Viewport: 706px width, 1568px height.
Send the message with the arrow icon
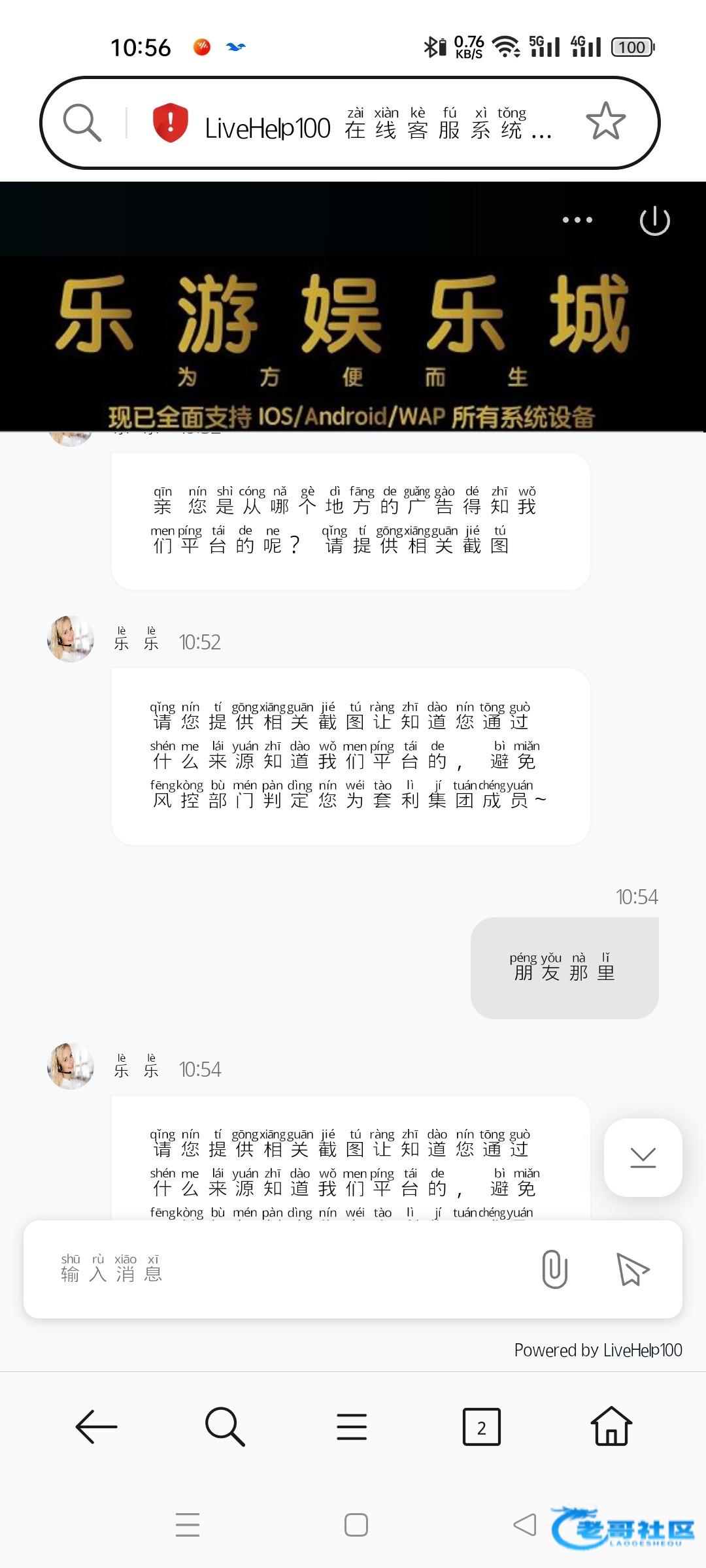[632, 1269]
